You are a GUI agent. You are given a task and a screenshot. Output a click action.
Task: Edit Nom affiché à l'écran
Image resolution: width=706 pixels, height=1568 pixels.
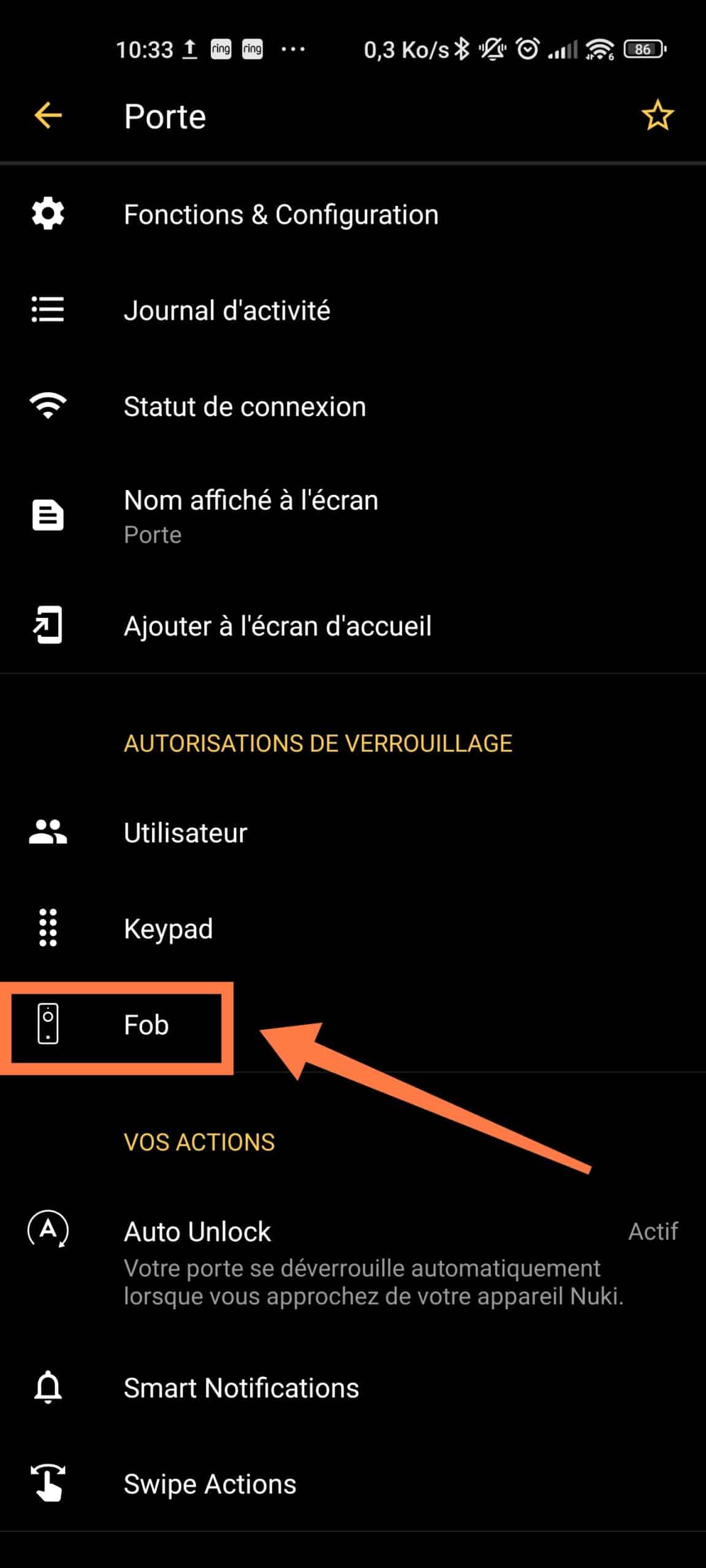(353, 516)
